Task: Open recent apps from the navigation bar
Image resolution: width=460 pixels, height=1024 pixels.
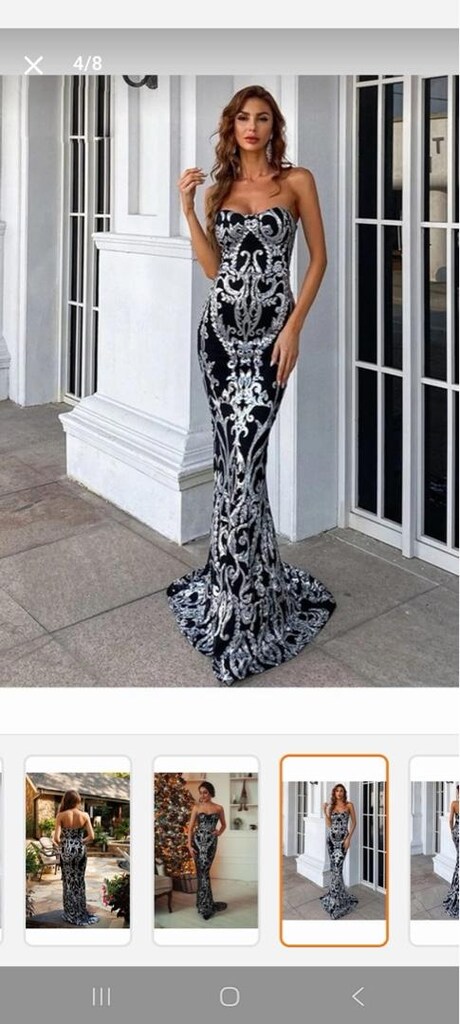Action: point(101,997)
